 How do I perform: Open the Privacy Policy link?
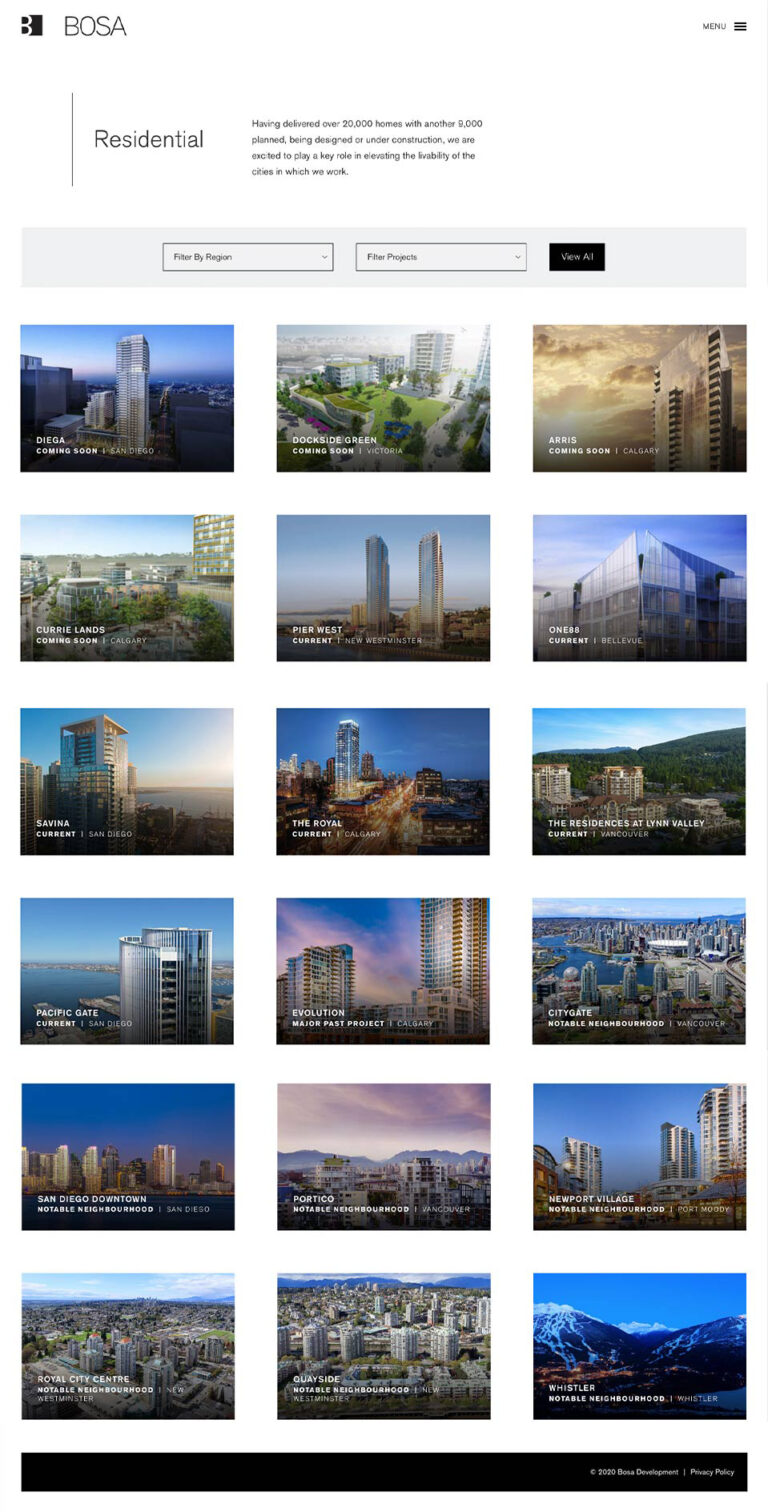tap(712, 1472)
